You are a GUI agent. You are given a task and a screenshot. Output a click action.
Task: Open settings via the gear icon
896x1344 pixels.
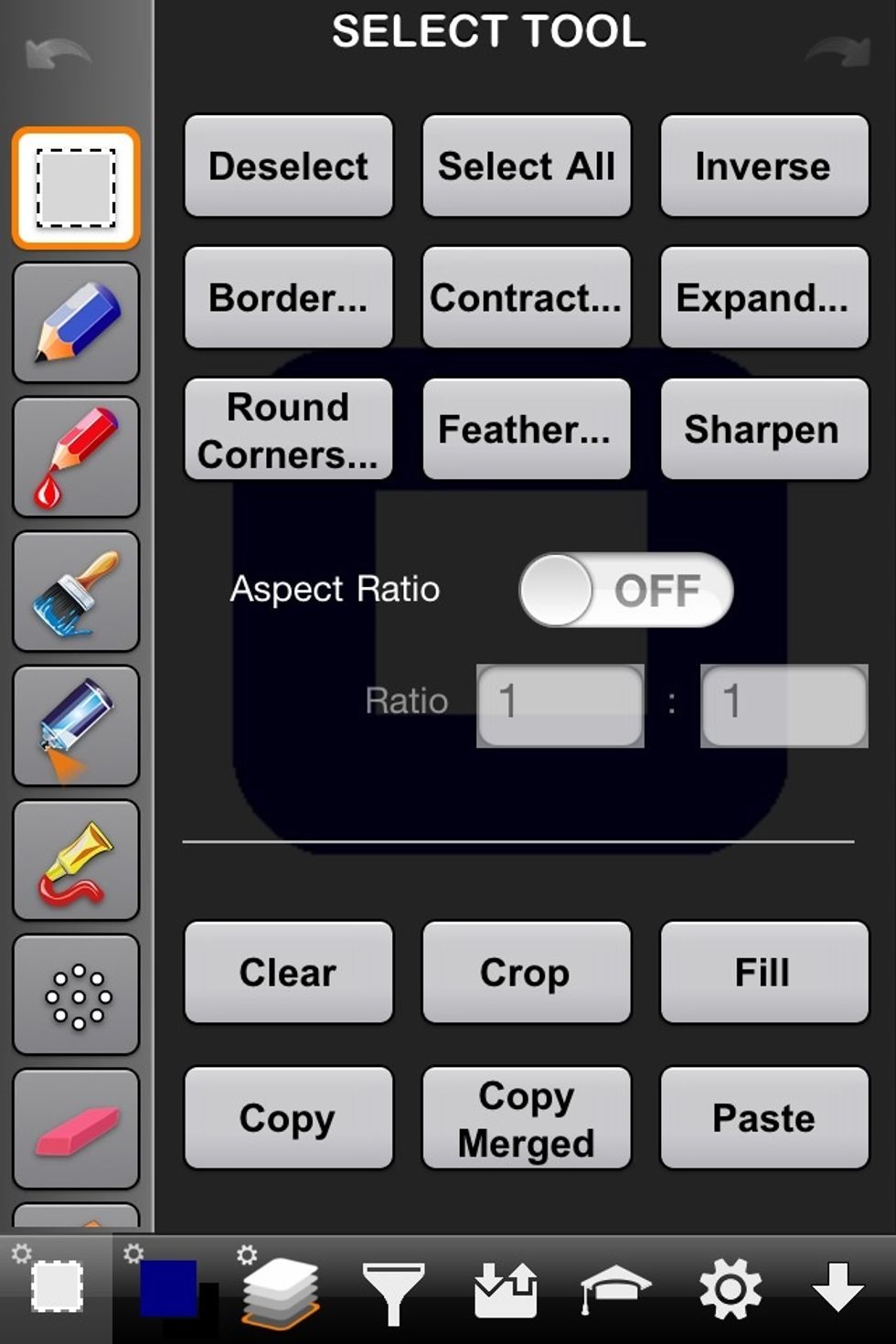pos(730,1289)
